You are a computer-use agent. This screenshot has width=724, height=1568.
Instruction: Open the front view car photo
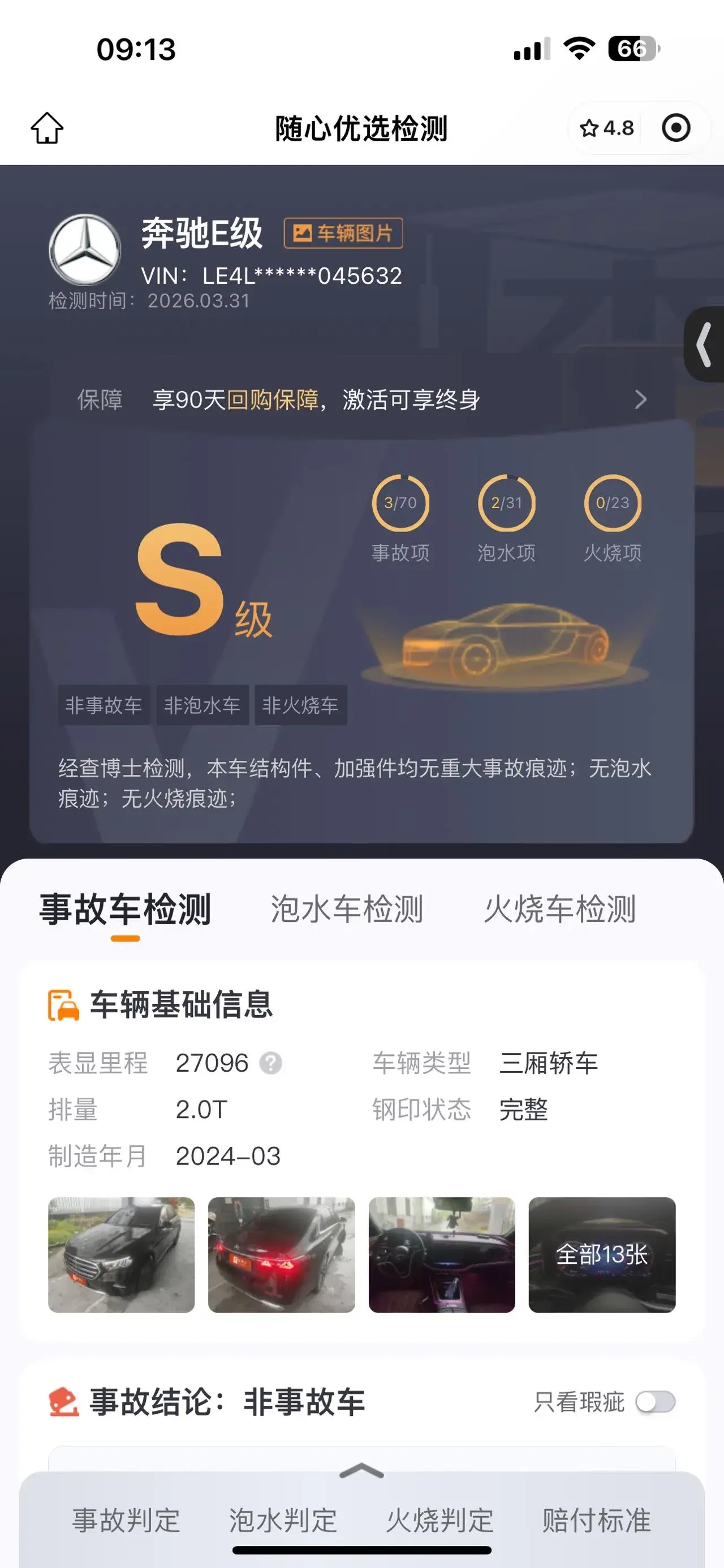pos(121,1254)
